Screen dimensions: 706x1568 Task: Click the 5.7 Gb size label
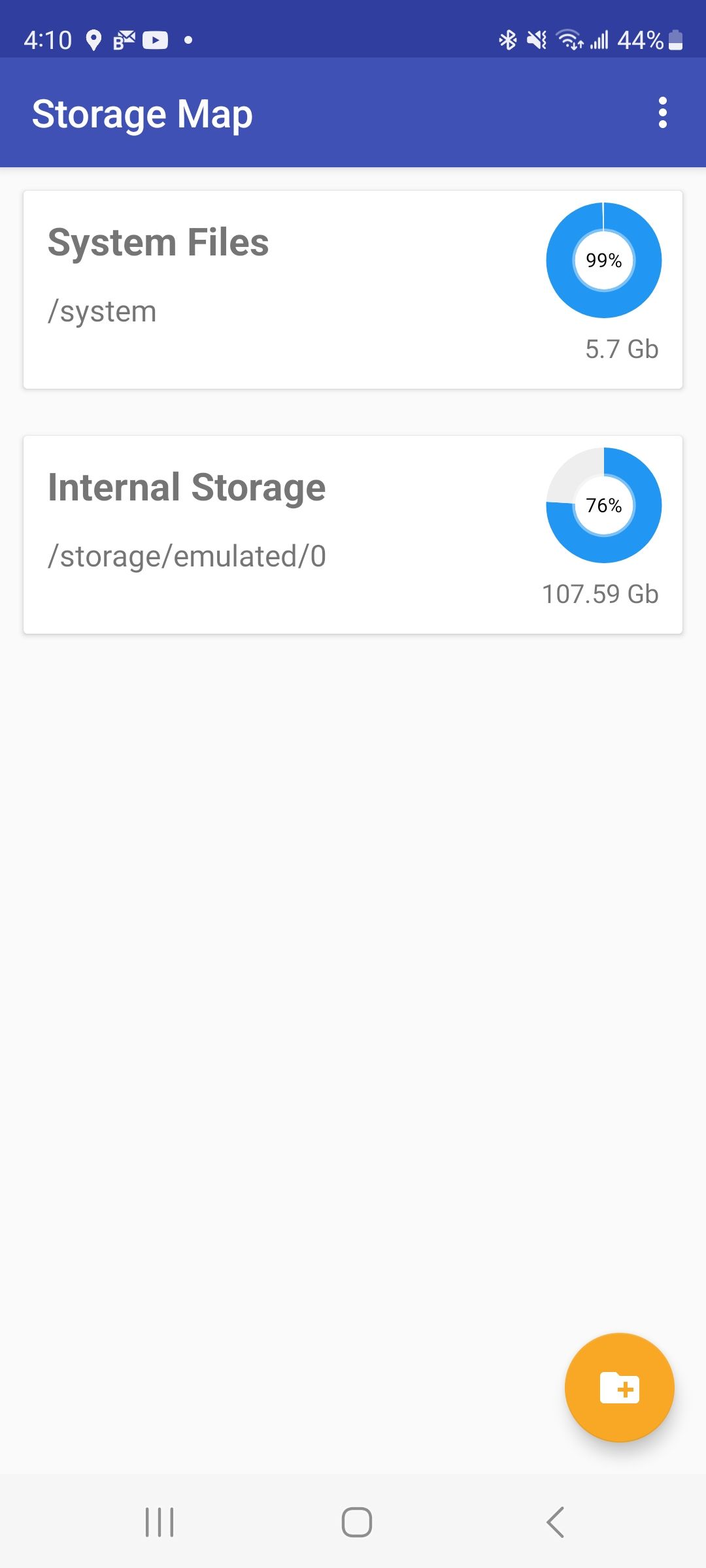click(622, 350)
